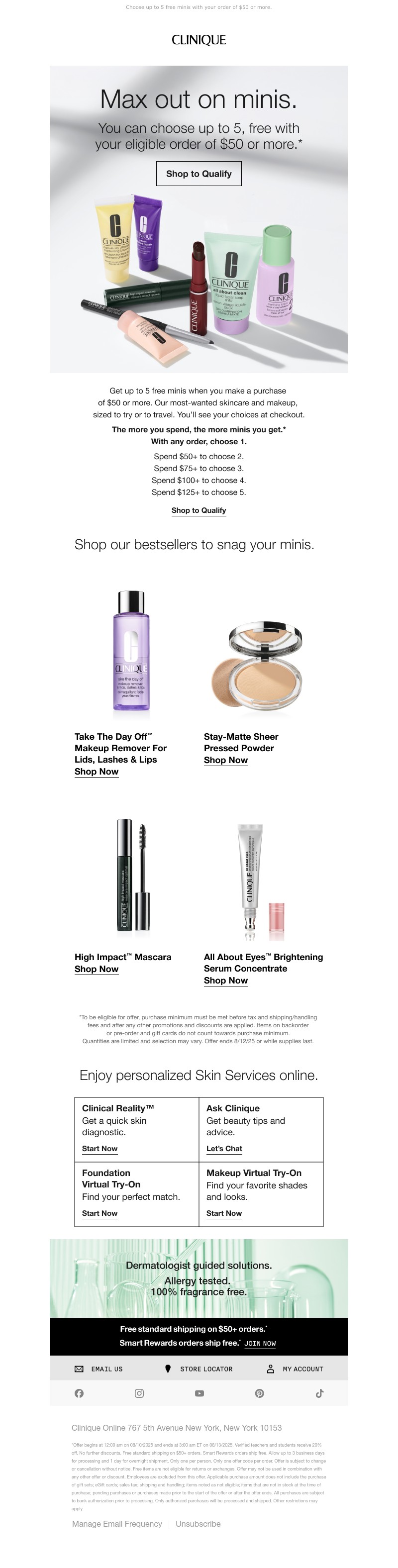Start Now under Makeup Virtual Try-On

point(224,1213)
